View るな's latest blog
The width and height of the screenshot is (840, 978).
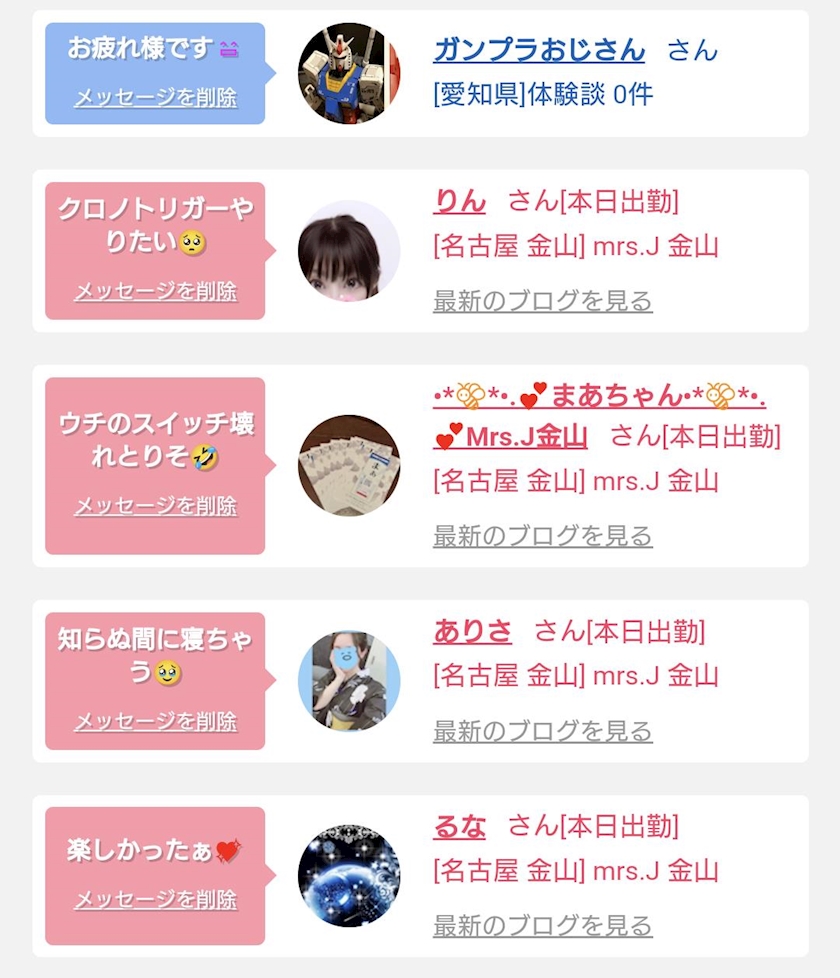pyautogui.click(x=543, y=926)
